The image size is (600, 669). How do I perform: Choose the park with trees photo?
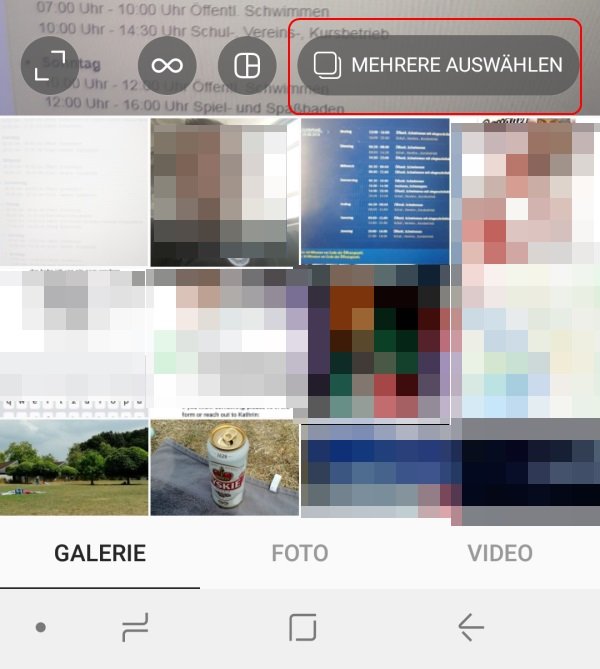pos(74,467)
